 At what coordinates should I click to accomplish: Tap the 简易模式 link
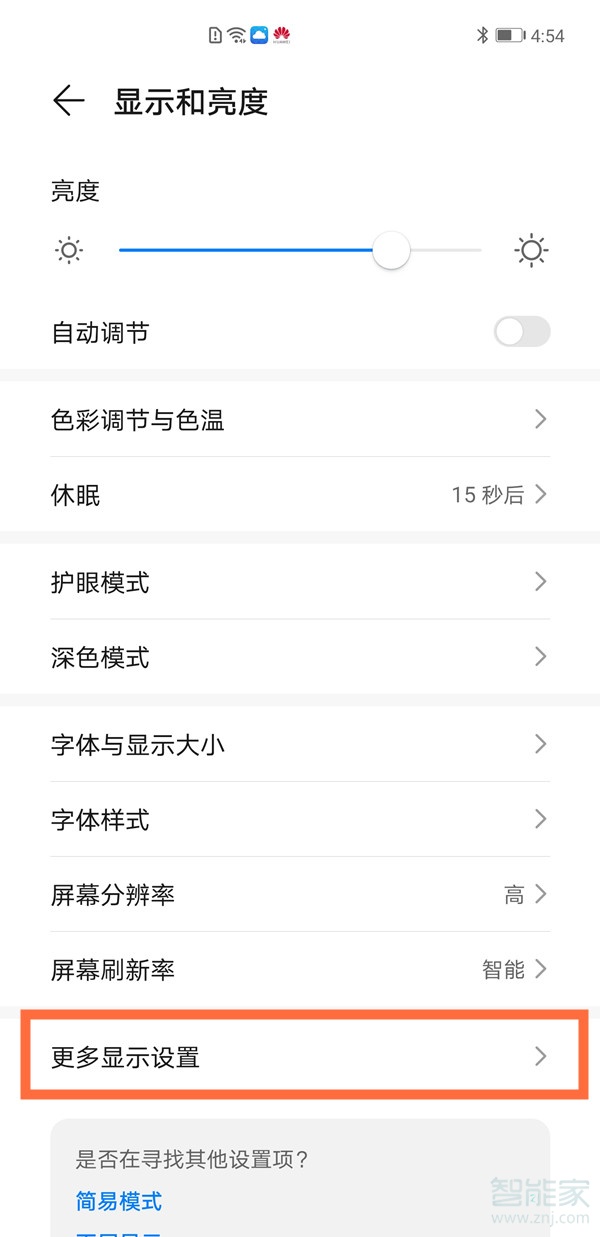pos(119,1201)
